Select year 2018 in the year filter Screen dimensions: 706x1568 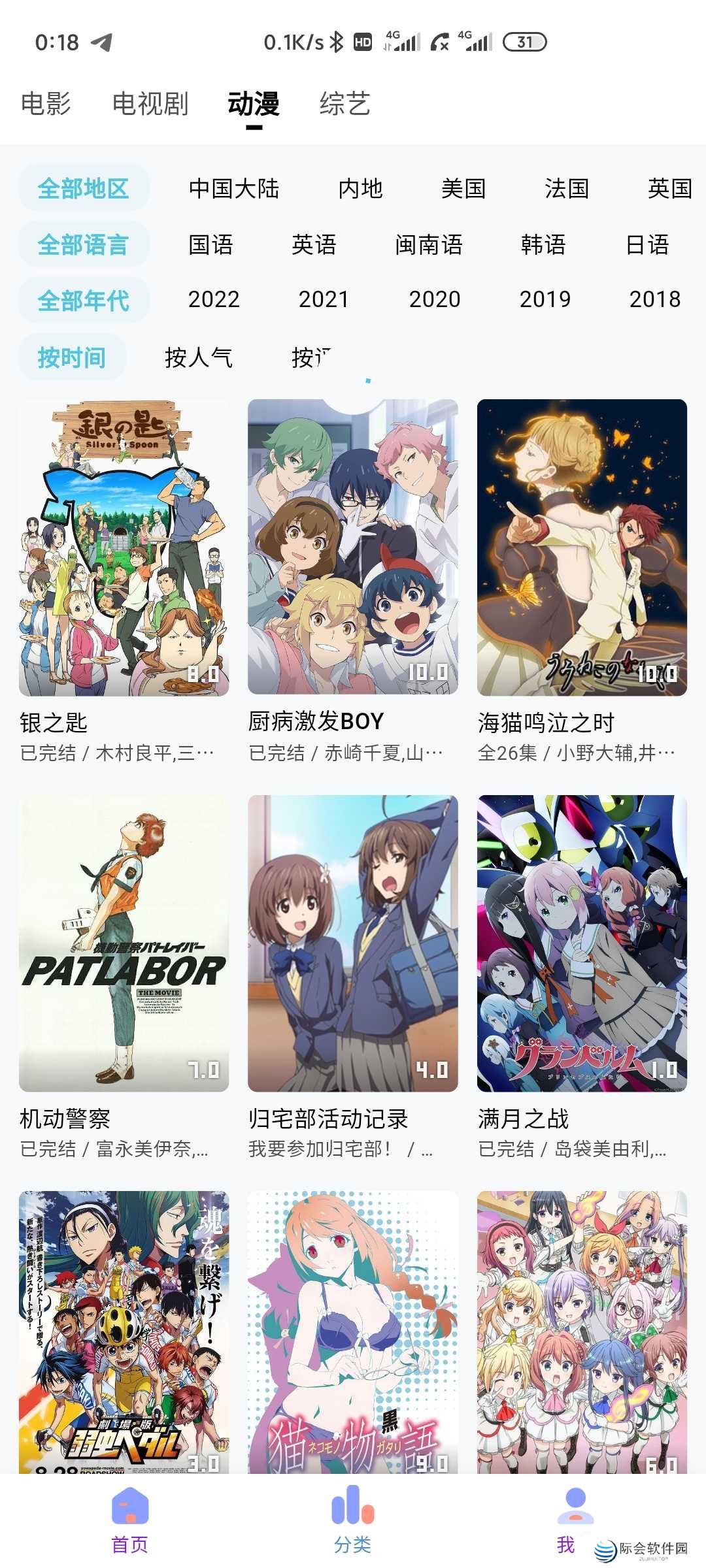pos(654,300)
